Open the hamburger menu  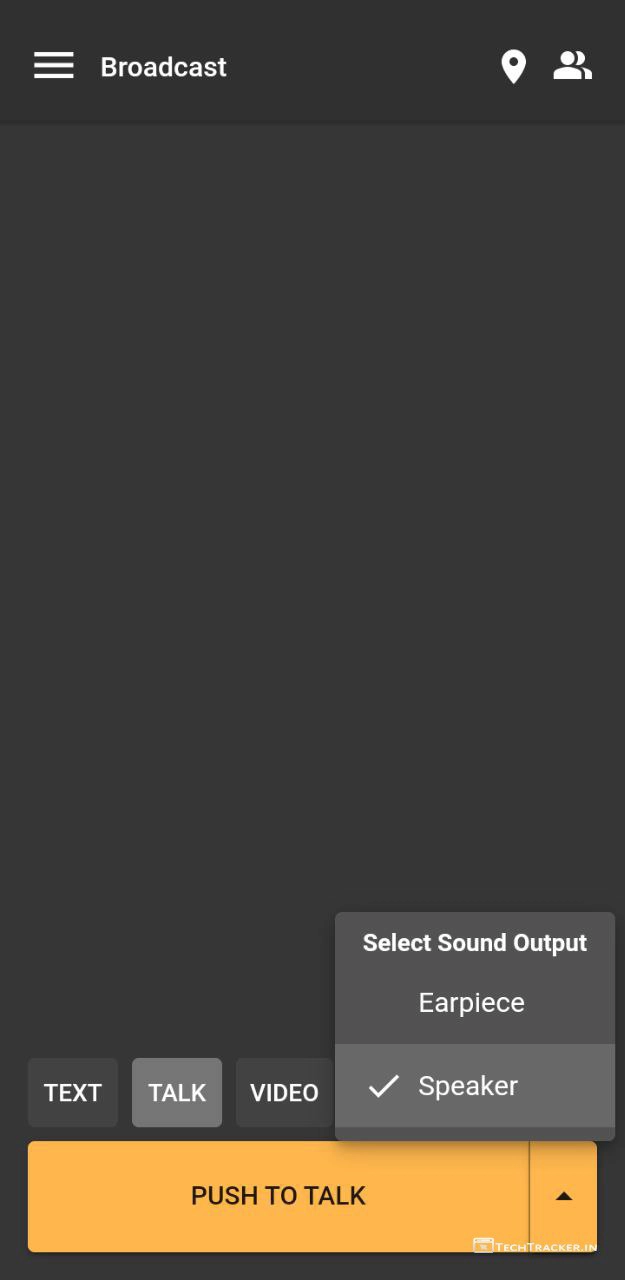[x=54, y=66]
